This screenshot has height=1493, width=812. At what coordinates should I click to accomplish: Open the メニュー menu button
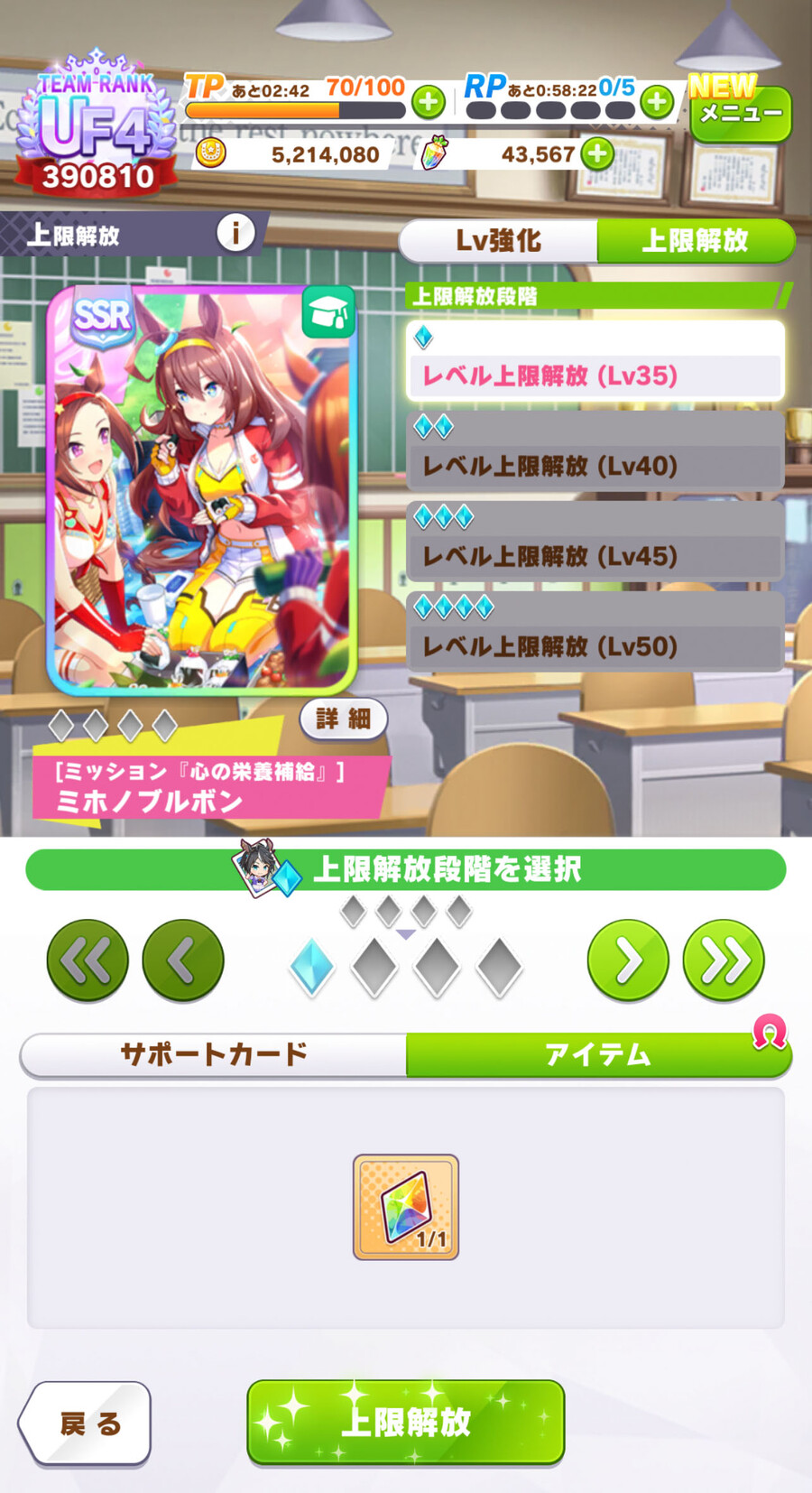pyautogui.click(x=741, y=114)
